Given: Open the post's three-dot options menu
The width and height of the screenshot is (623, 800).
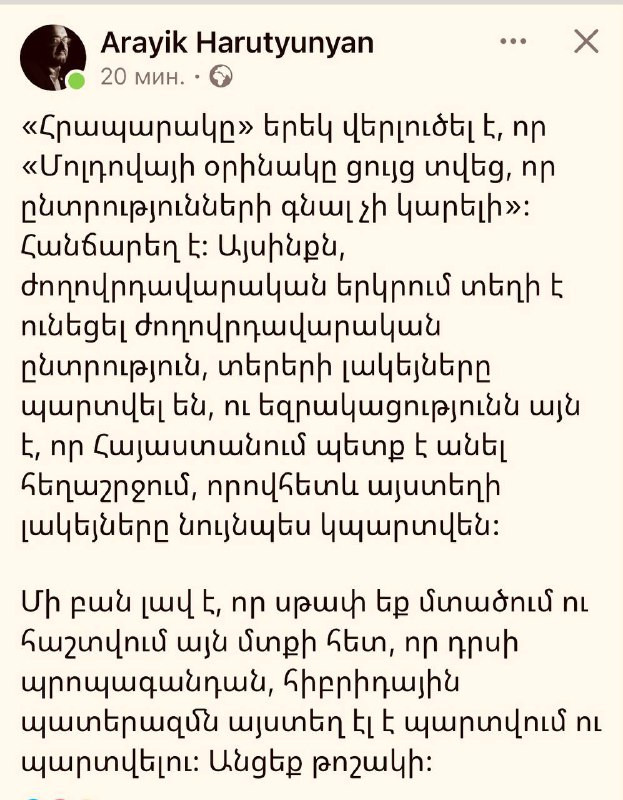Looking at the screenshot, I should (x=513, y=42).
